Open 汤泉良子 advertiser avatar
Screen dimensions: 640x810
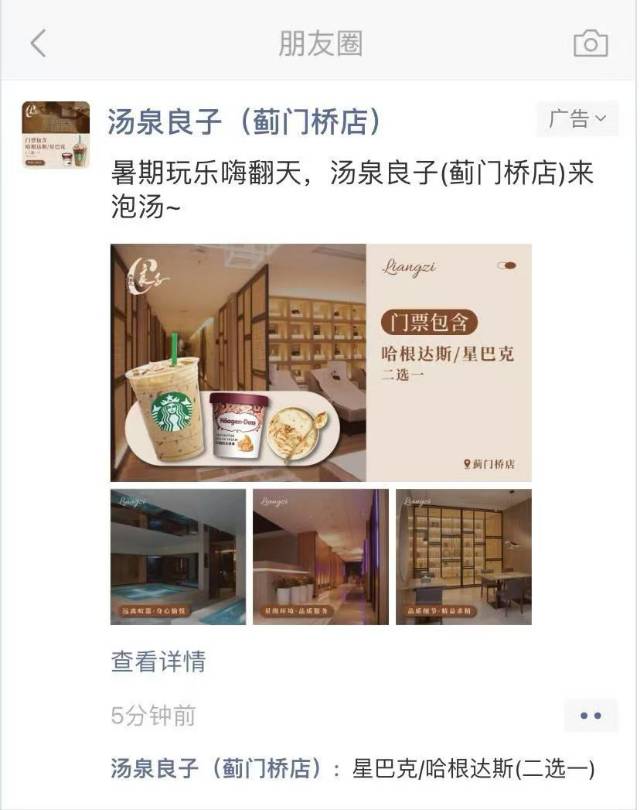[x=56, y=135]
